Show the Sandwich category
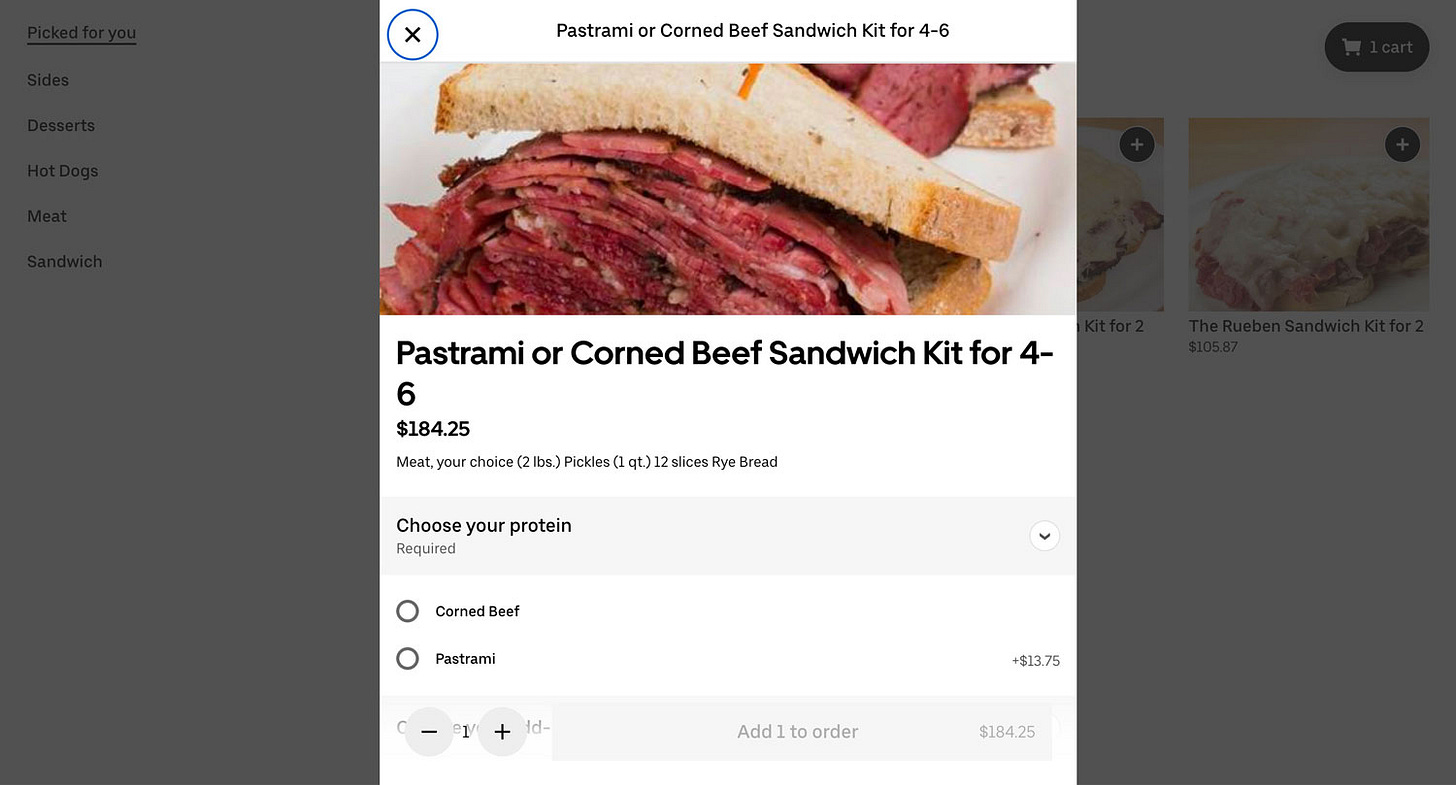 coord(65,262)
